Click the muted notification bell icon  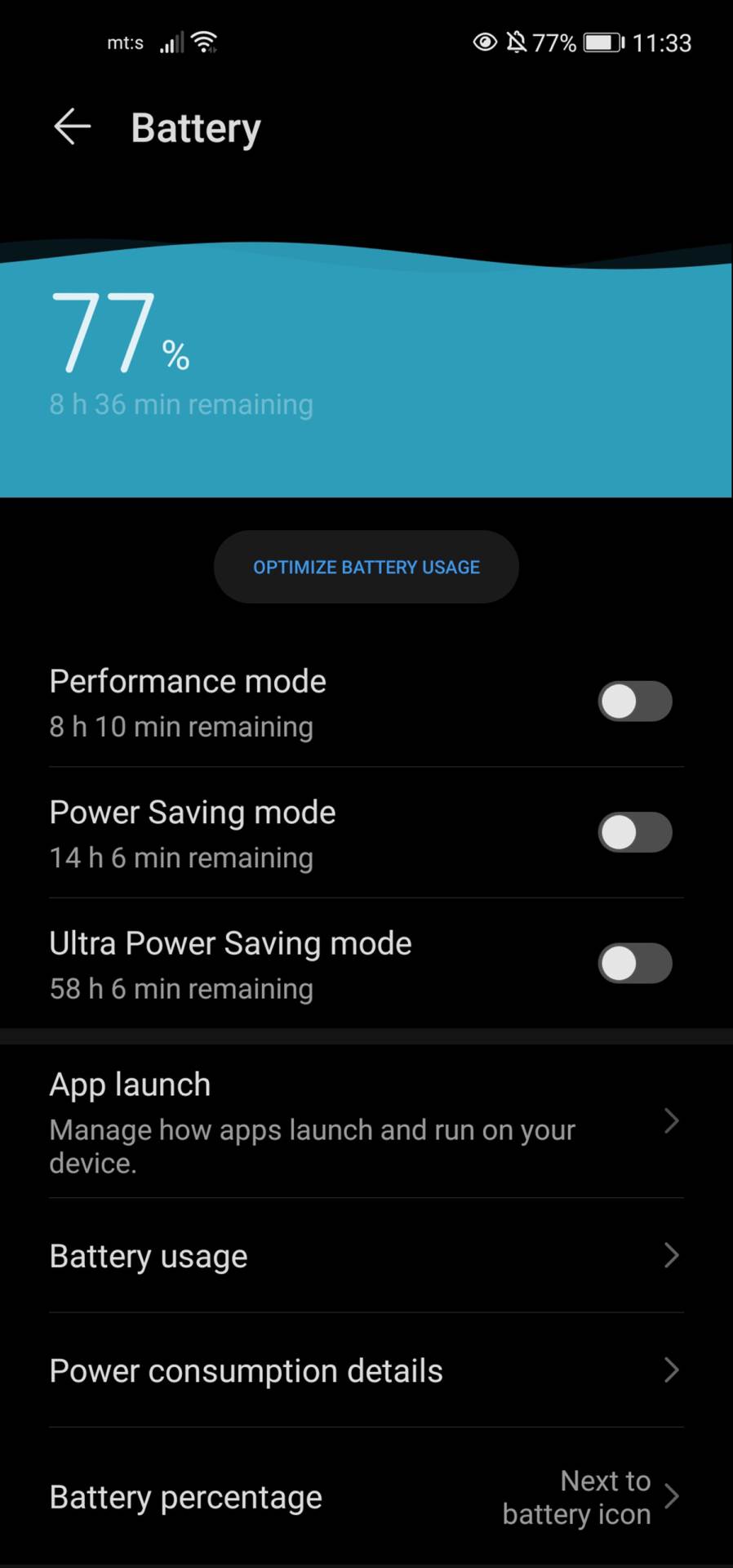[517, 42]
